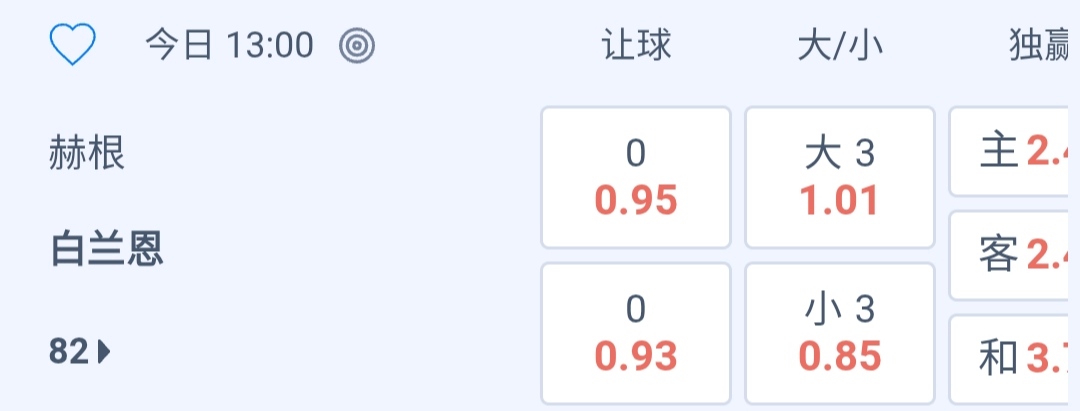
Task: Pick 小 3 at odds 0.85
Action: [x=839, y=333]
